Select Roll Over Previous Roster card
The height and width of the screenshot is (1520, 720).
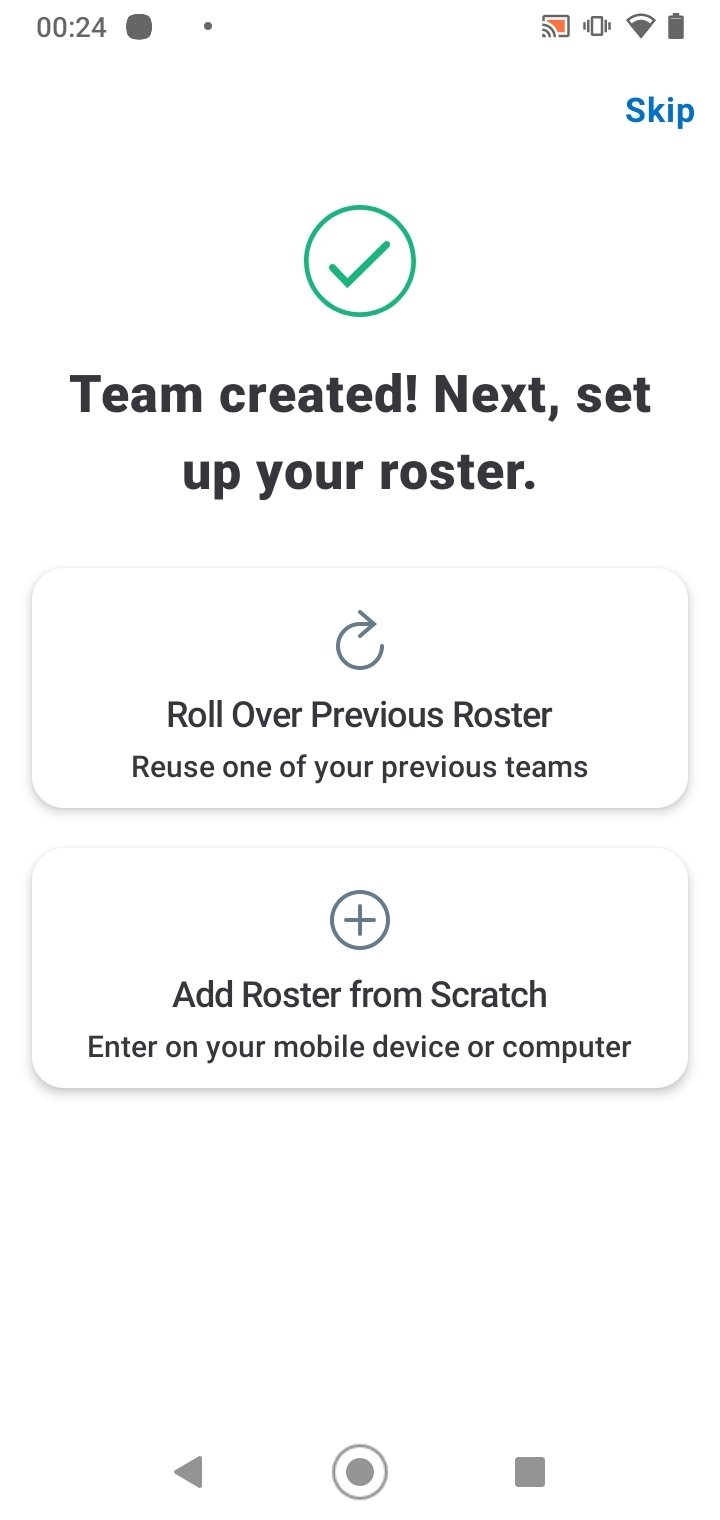tap(360, 688)
